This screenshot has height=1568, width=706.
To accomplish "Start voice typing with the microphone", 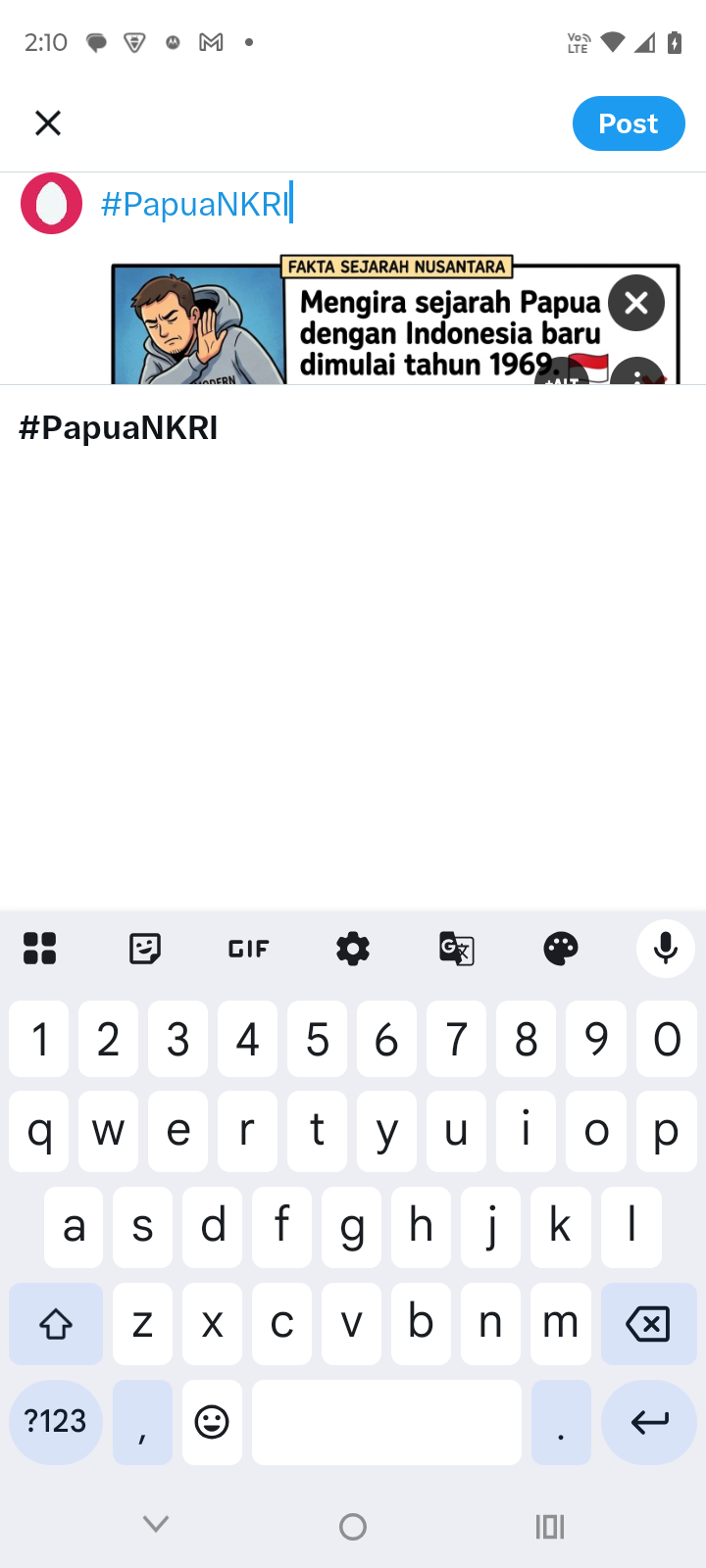I will pyautogui.click(x=666, y=949).
